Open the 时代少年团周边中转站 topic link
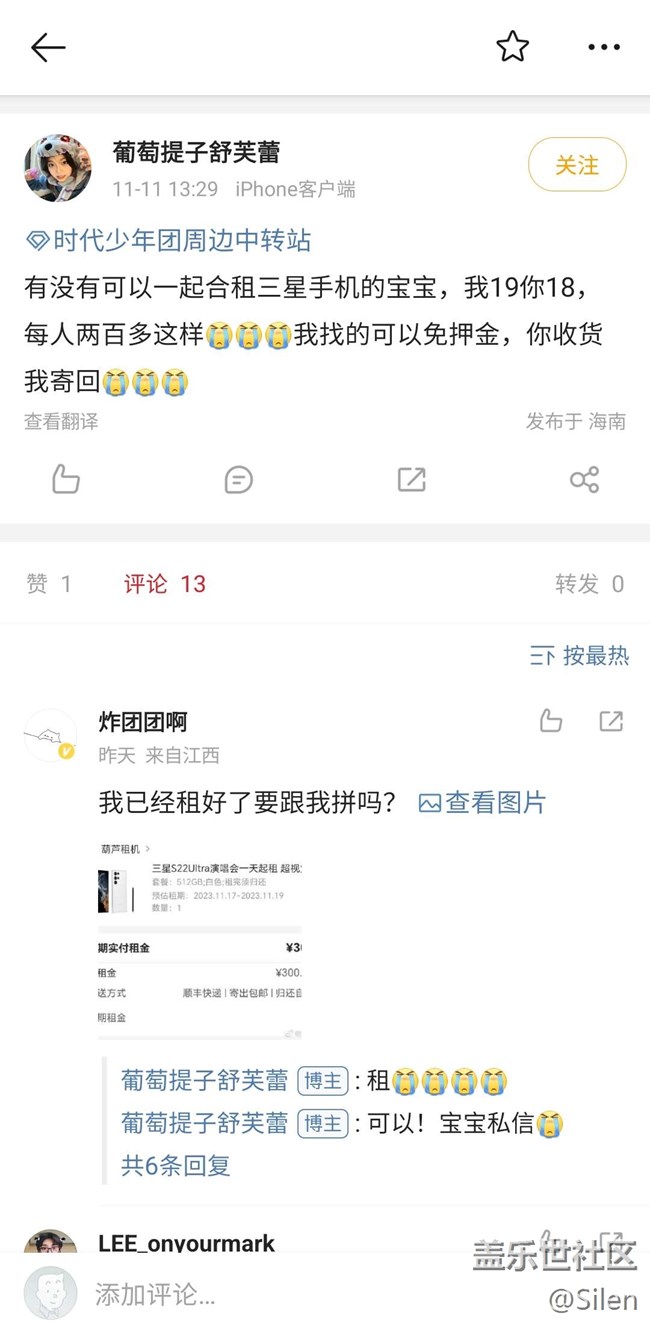Image resolution: width=650 pixels, height=1334 pixels. pos(168,240)
